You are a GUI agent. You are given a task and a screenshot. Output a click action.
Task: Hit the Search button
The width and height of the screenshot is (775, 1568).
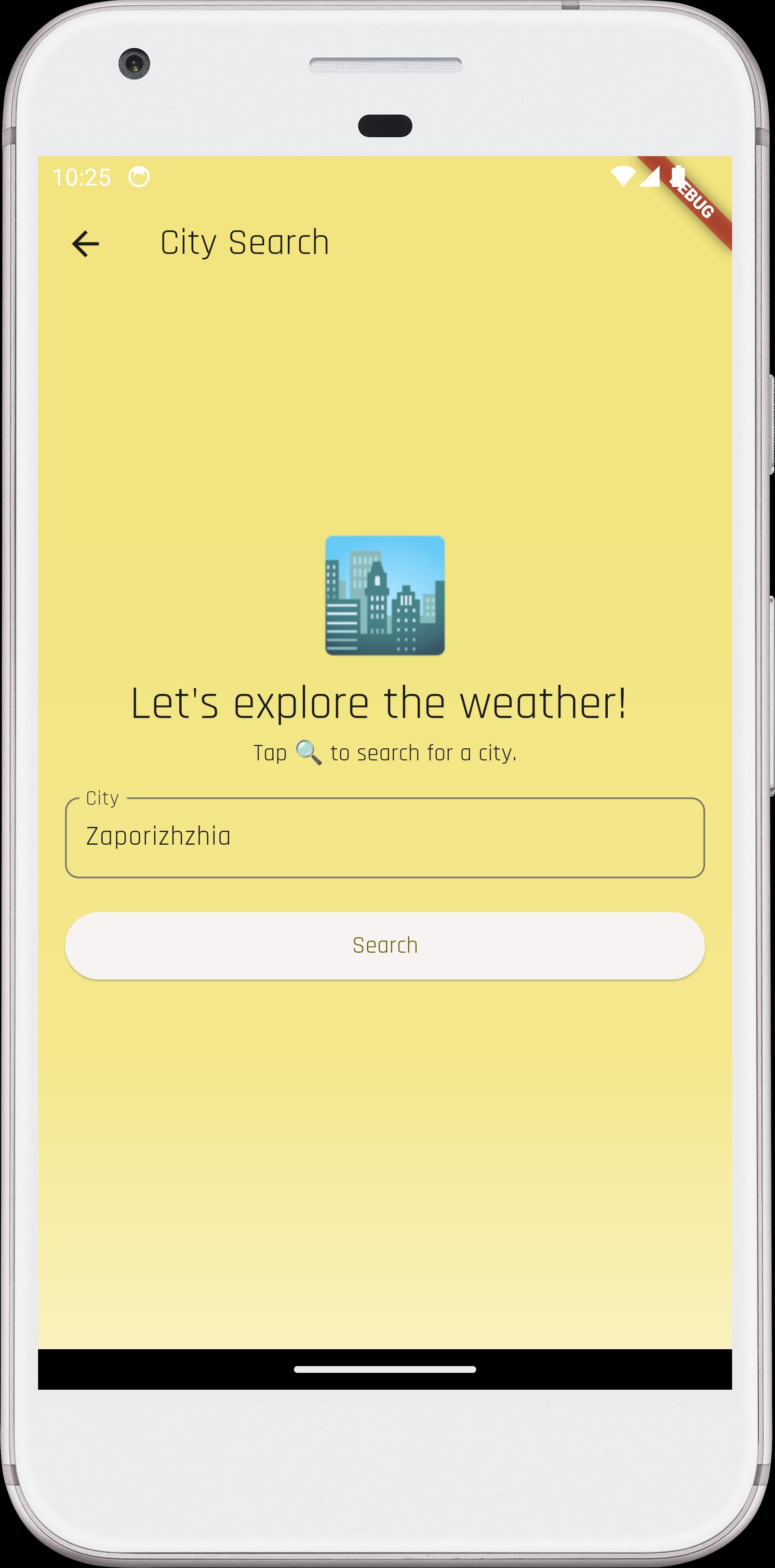click(385, 945)
